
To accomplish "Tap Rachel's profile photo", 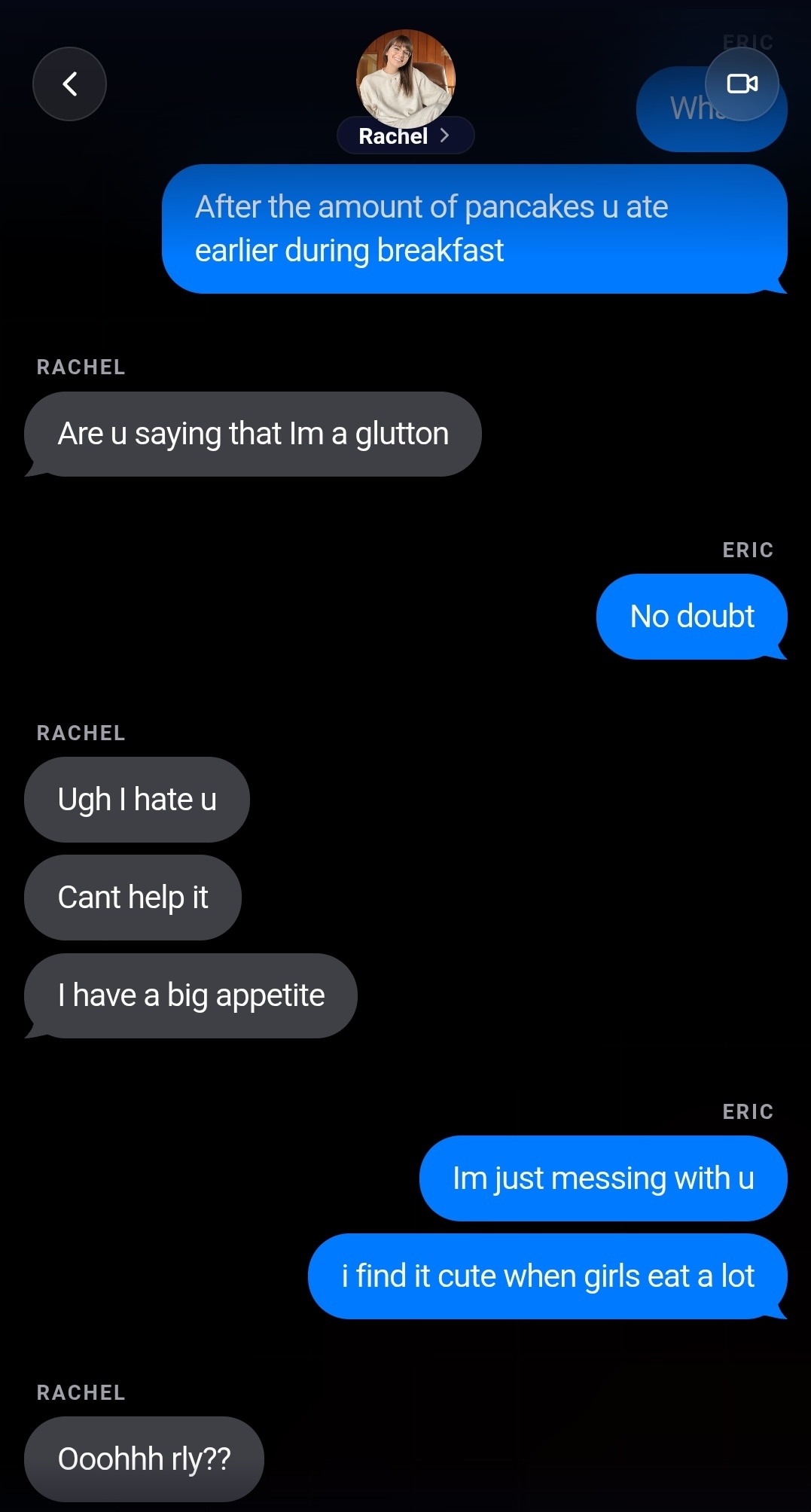I will point(406,78).
